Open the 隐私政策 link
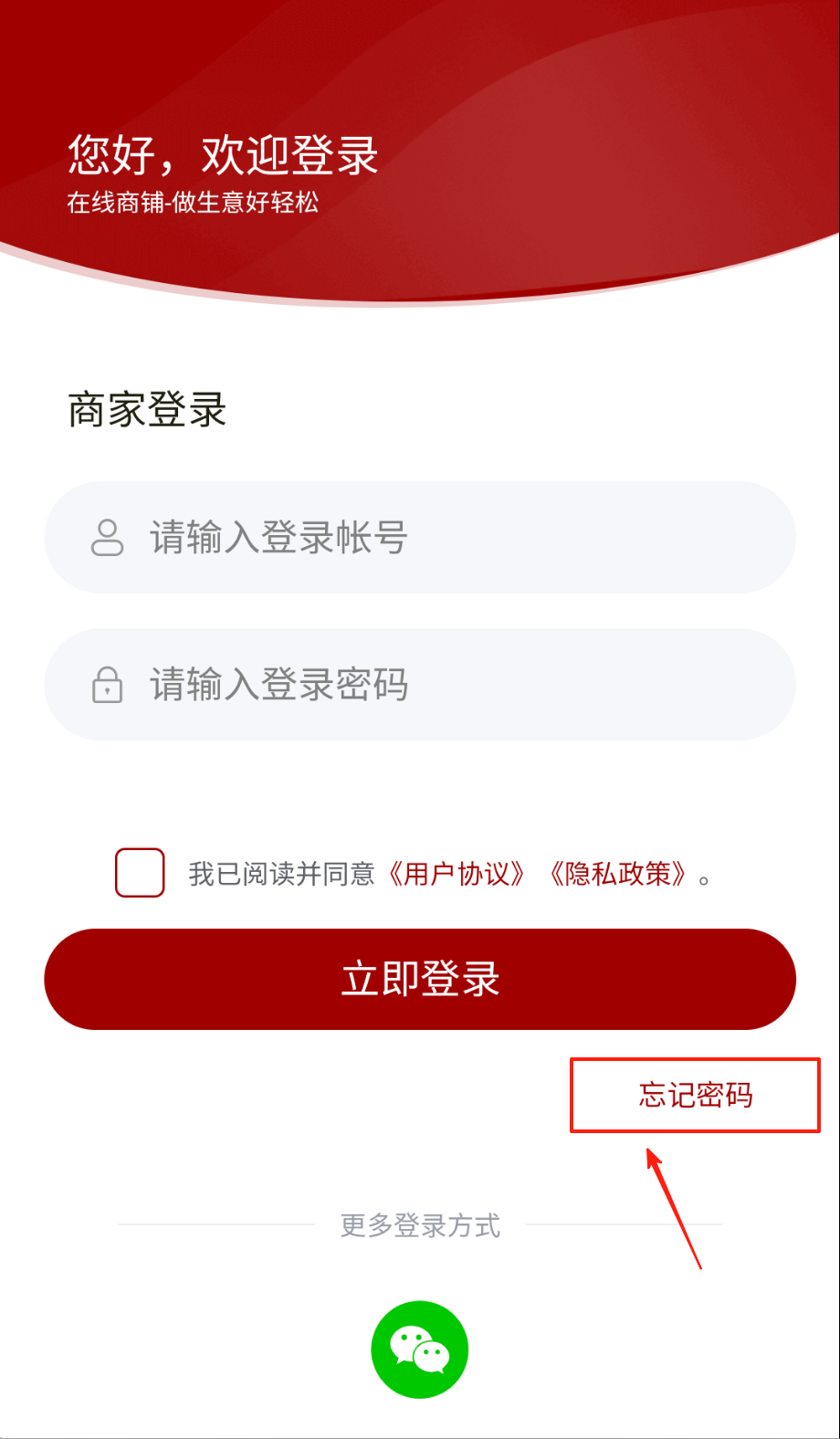 [618, 875]
